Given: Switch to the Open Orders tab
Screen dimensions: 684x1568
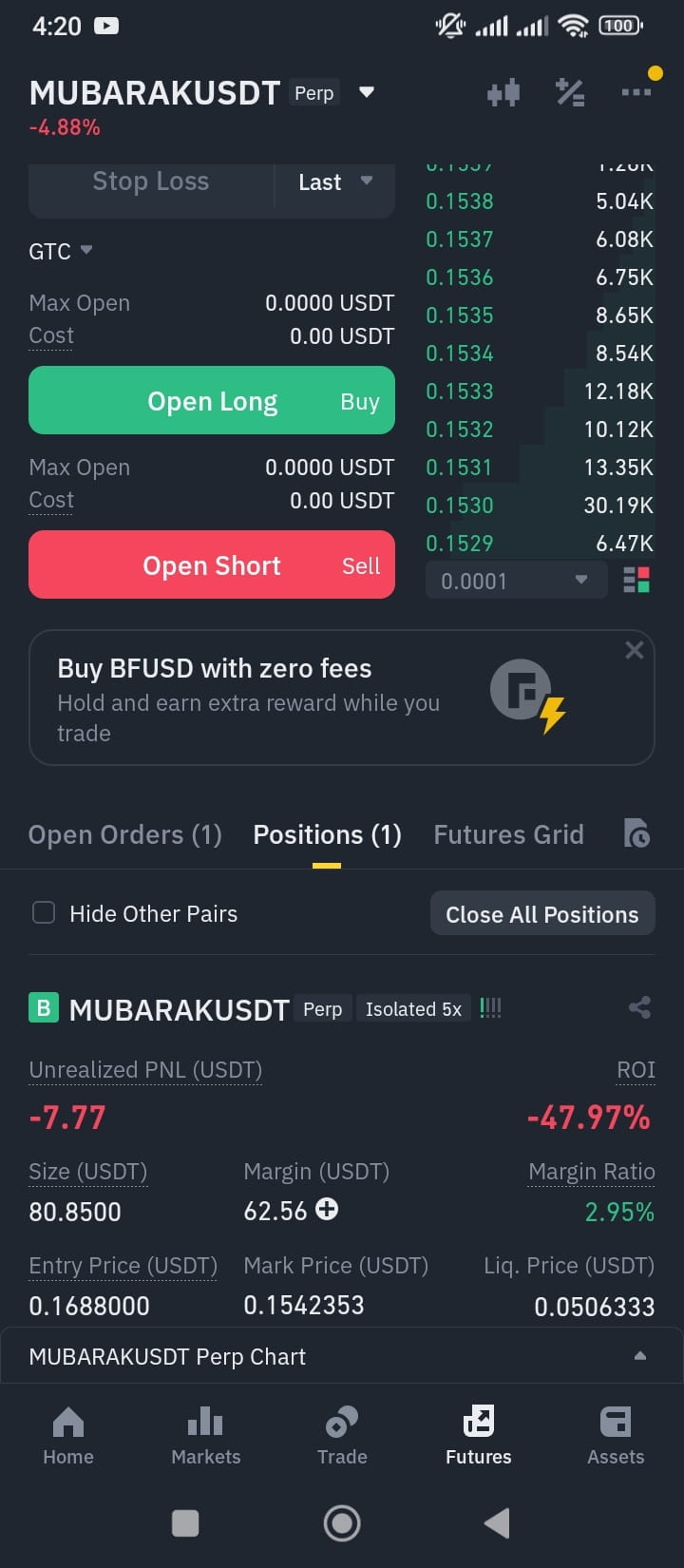Looking at the screenshot, I should (124, 834).
